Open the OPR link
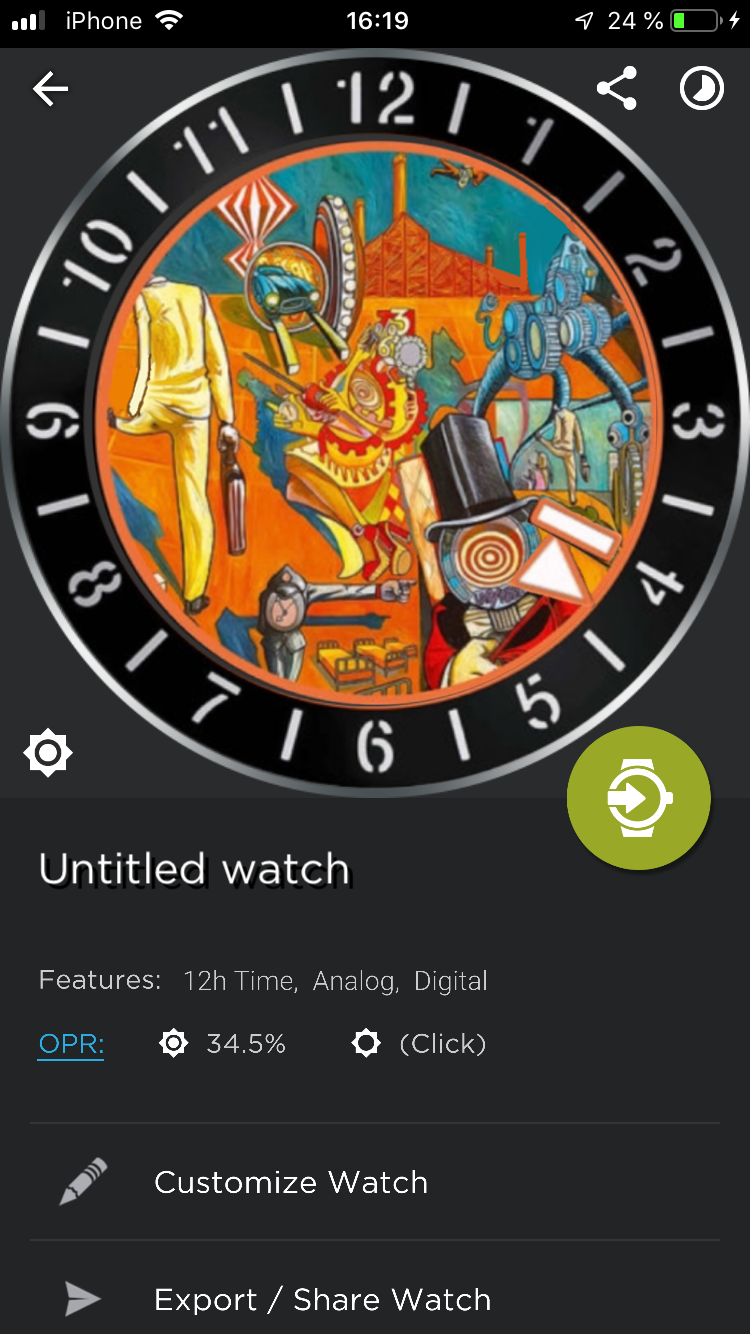Viewport: 750px width, 1334px height. click(71, 1044)
